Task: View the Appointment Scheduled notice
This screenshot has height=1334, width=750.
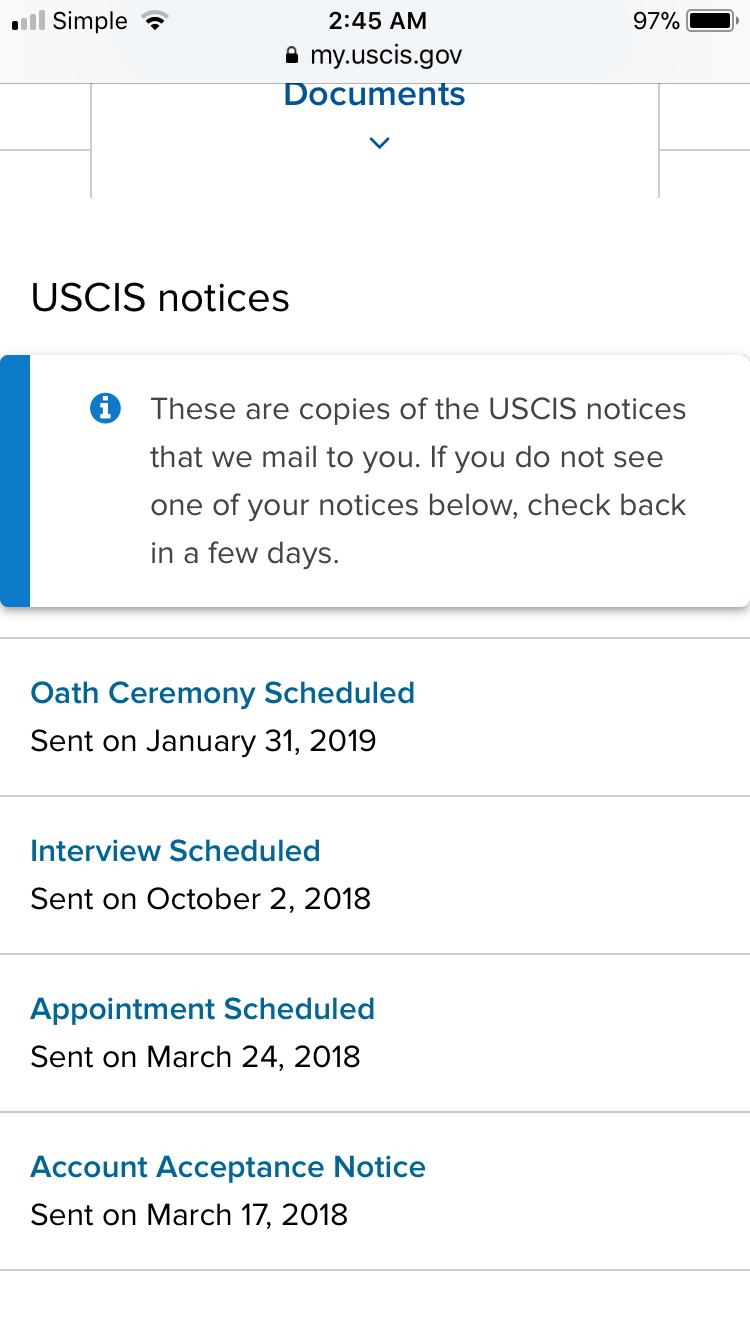Action: click(x=203, y=1009)
